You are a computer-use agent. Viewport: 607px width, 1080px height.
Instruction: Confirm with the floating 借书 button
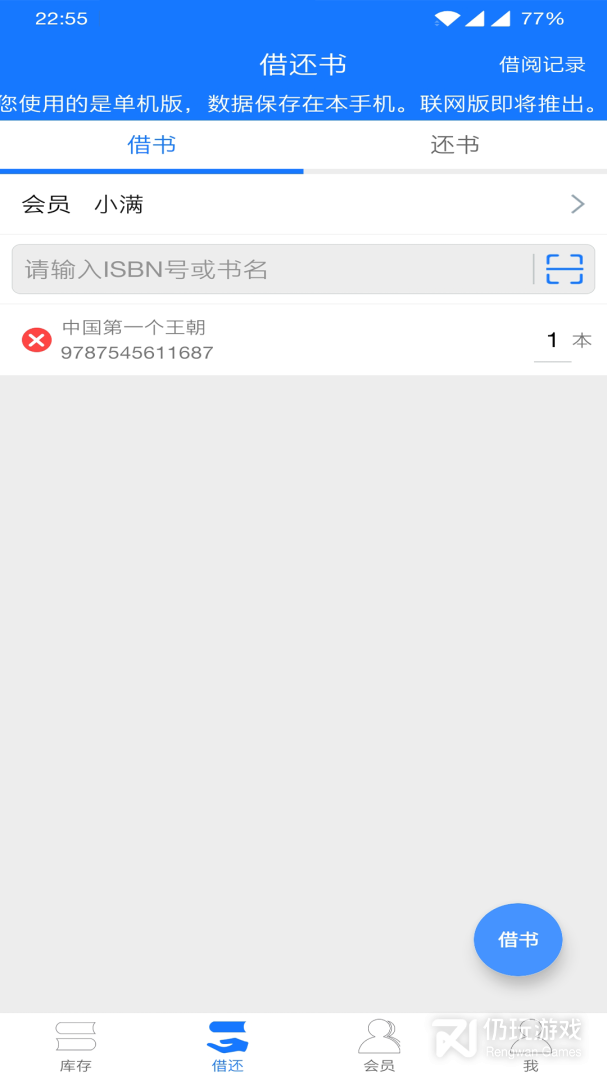518,939
